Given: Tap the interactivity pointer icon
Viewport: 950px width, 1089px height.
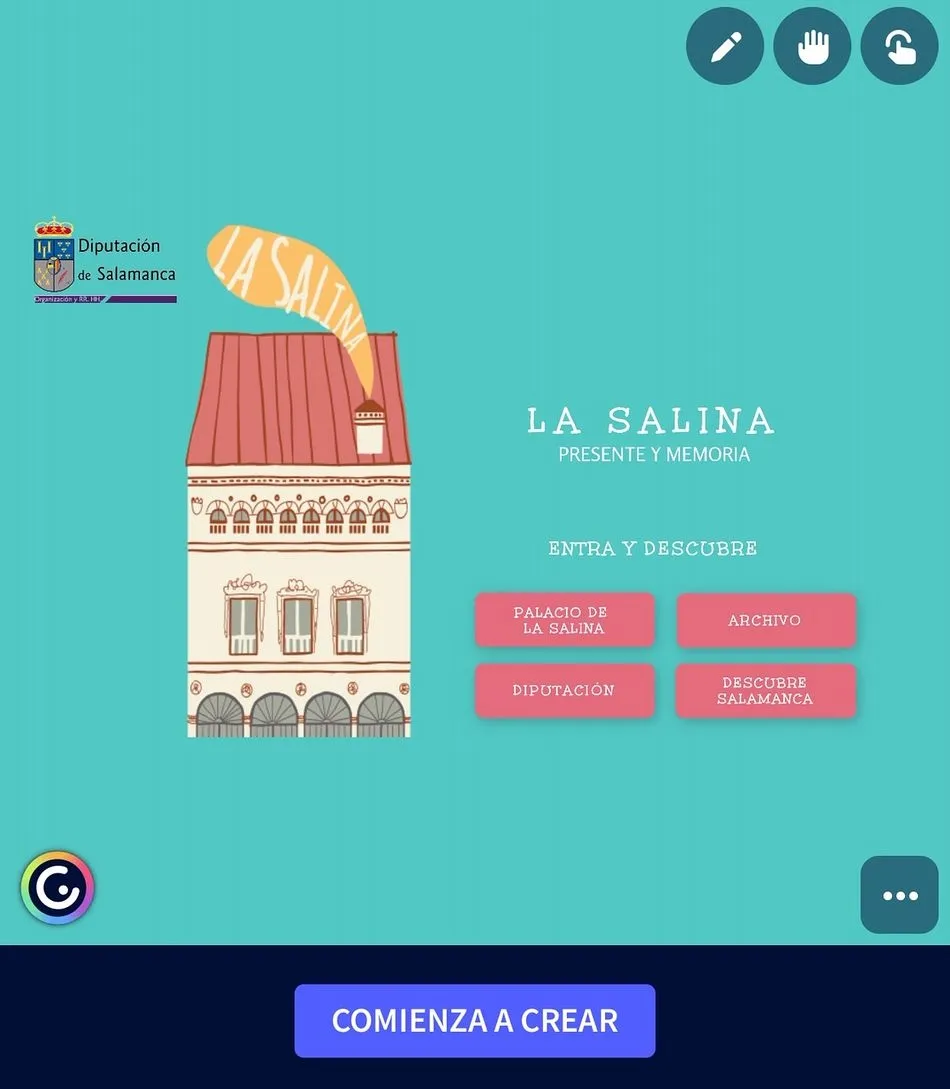Looking at the screenshot, I should 899,46.
